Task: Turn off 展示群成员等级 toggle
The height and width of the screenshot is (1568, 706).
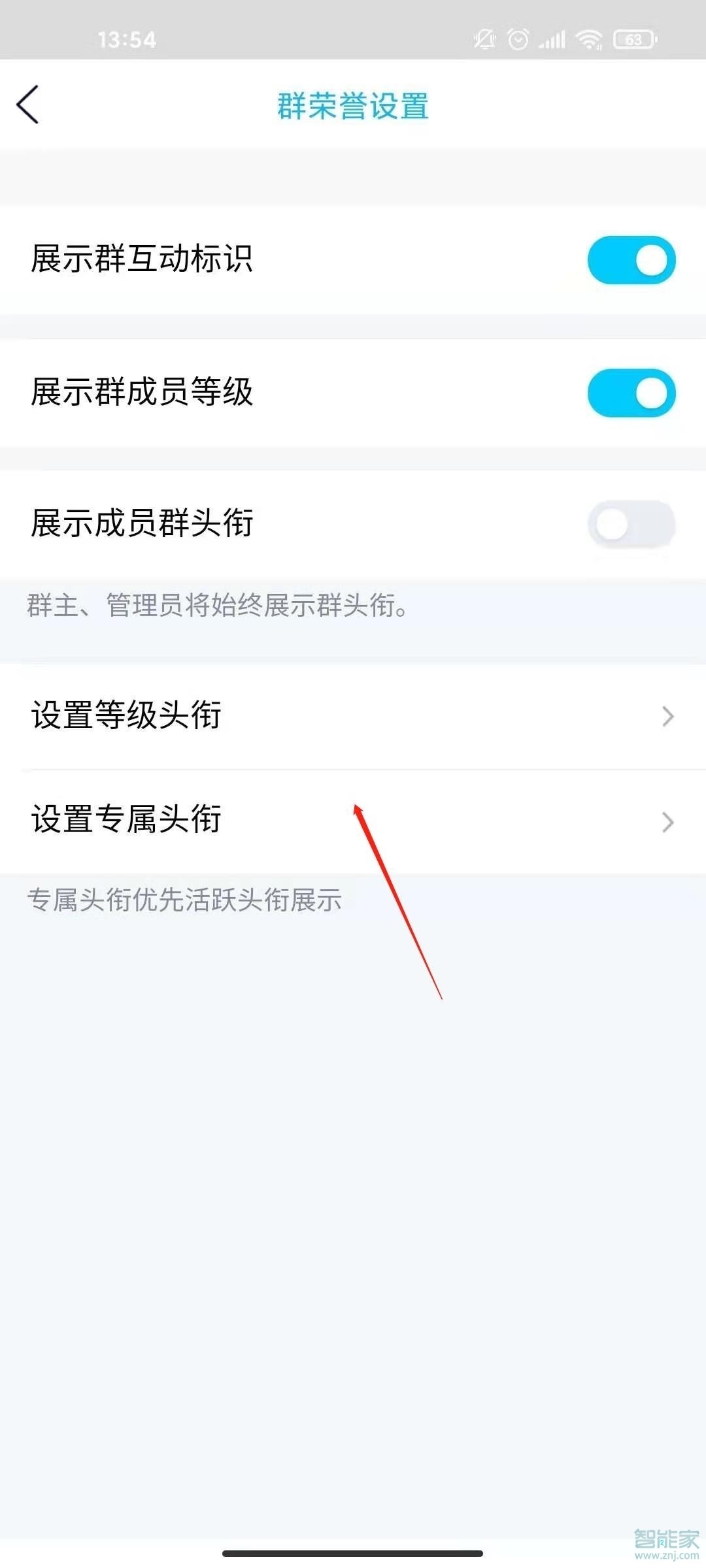Action: click(x=631, y=393)
